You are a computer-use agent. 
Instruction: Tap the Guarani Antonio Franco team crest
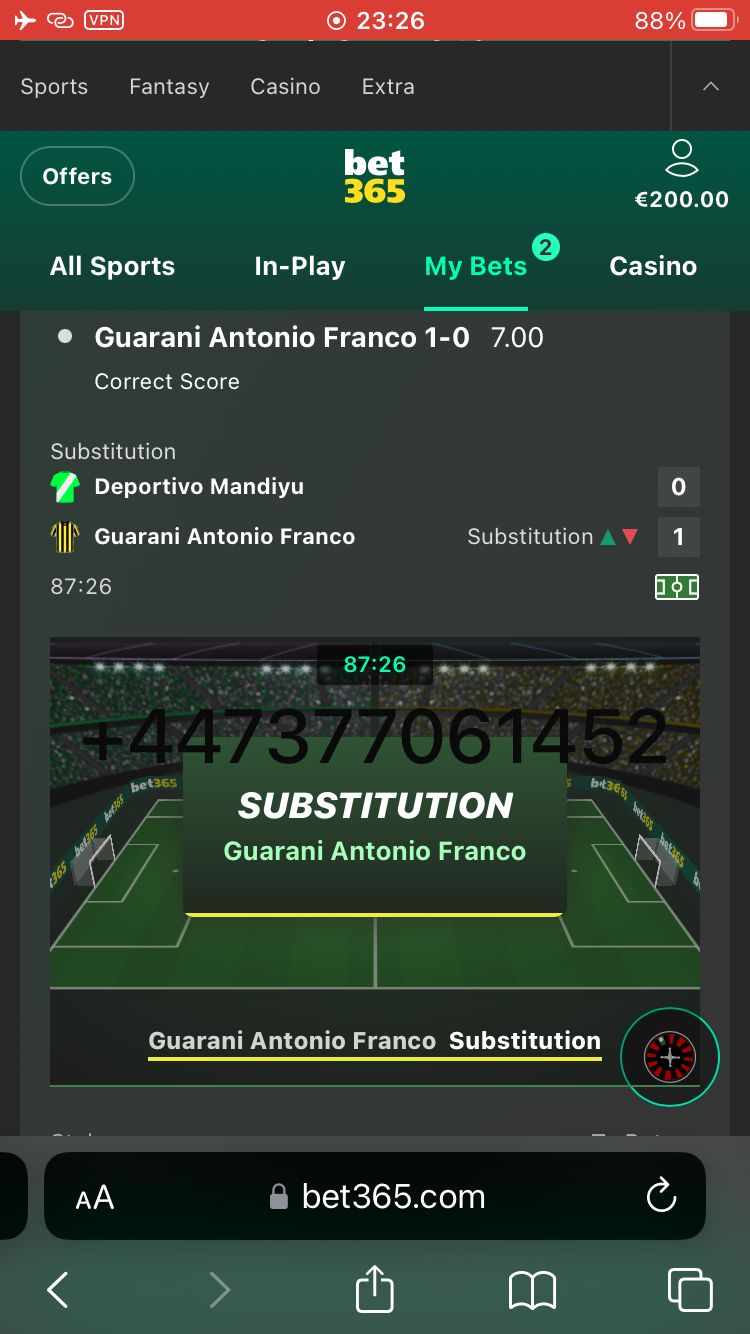coord(66,537)
